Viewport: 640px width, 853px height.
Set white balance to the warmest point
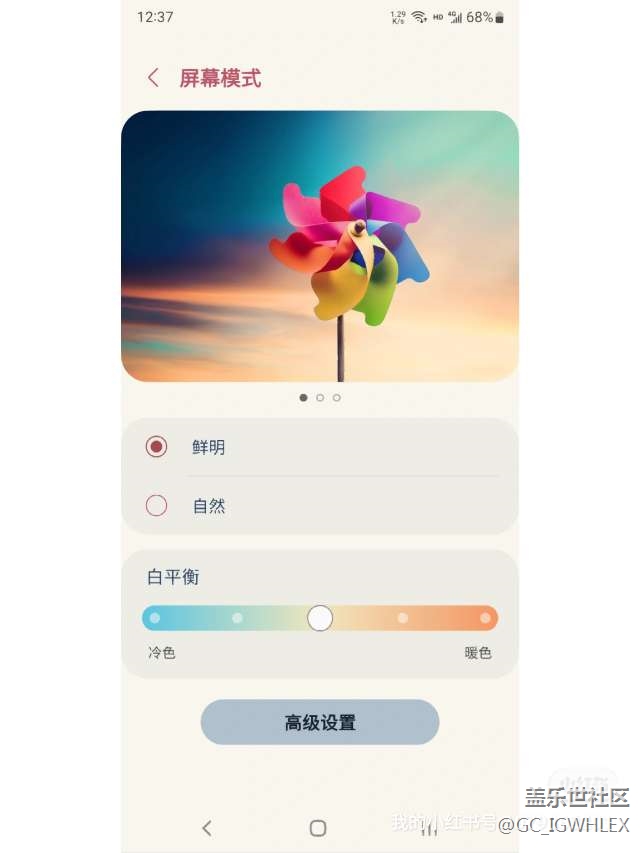click(485, 618)
